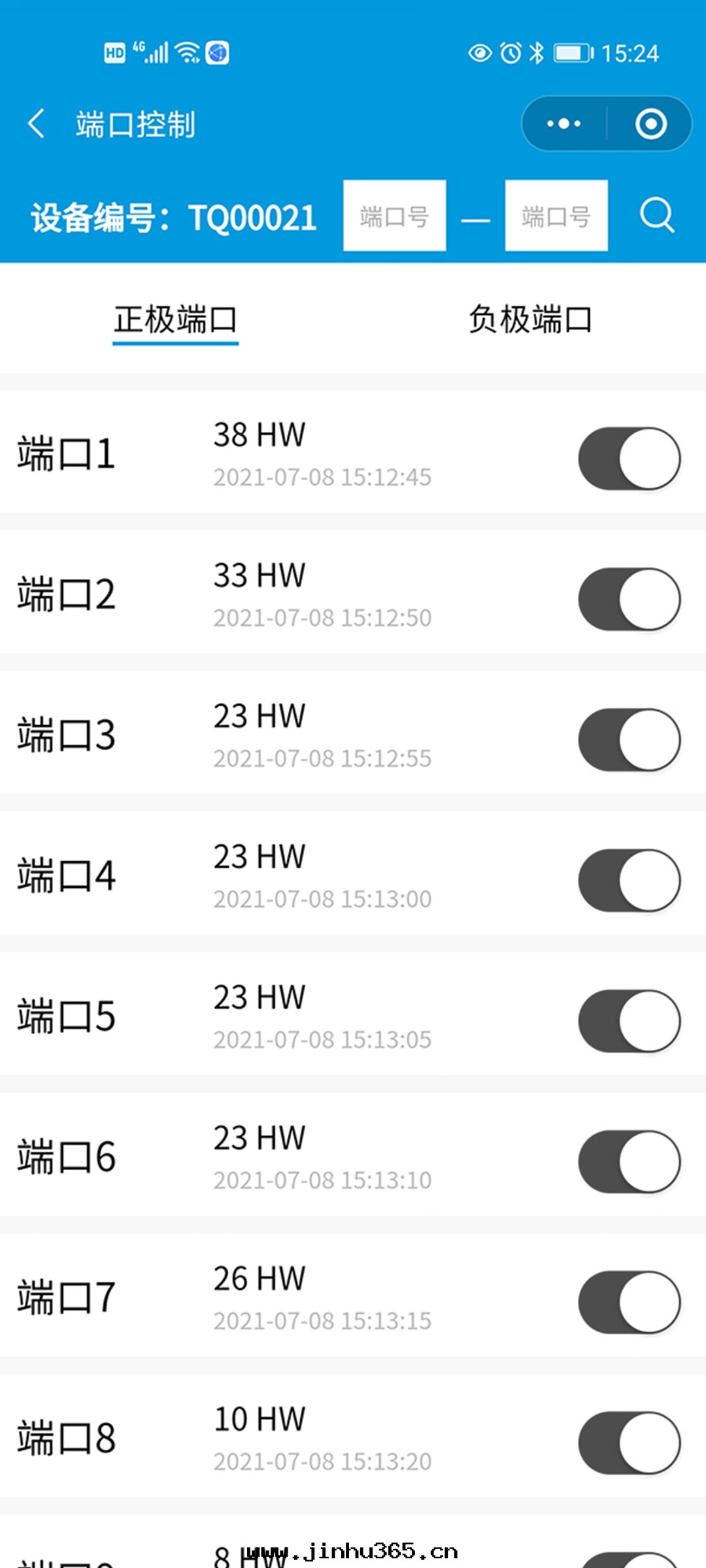Image resolution: width=706 pixels, height=1568 pixels.
Task: Focus the starting 端口号 input field
Action: pos(395,216)
